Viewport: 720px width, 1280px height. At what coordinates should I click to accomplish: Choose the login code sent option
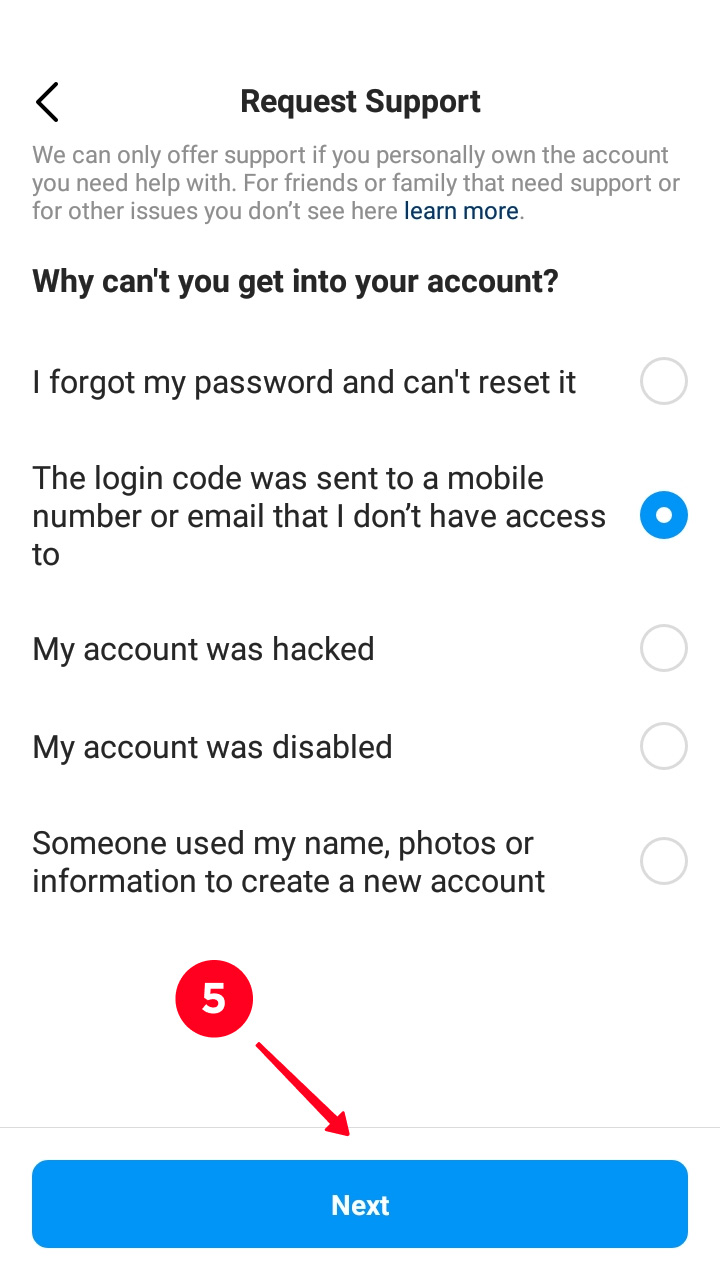[x=360, y=516]
